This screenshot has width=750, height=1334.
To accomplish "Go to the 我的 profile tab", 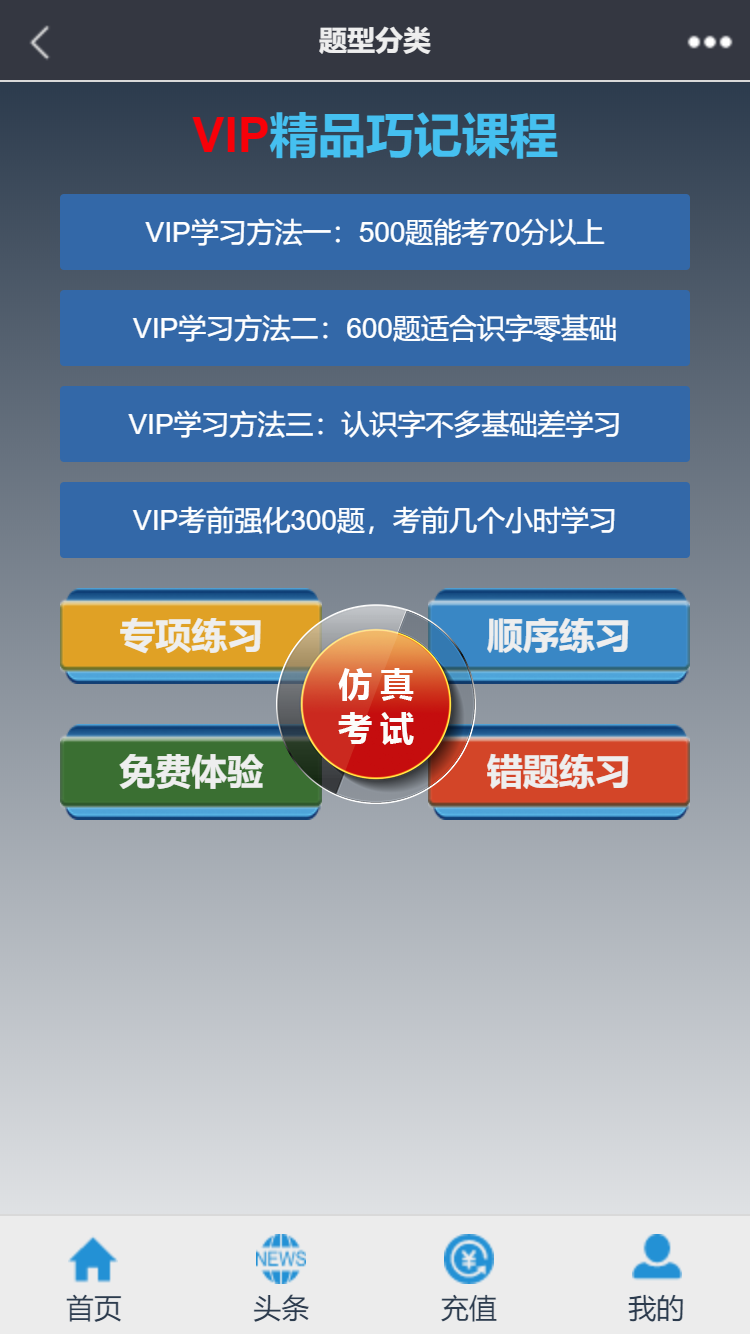I will click(656, 1278).
